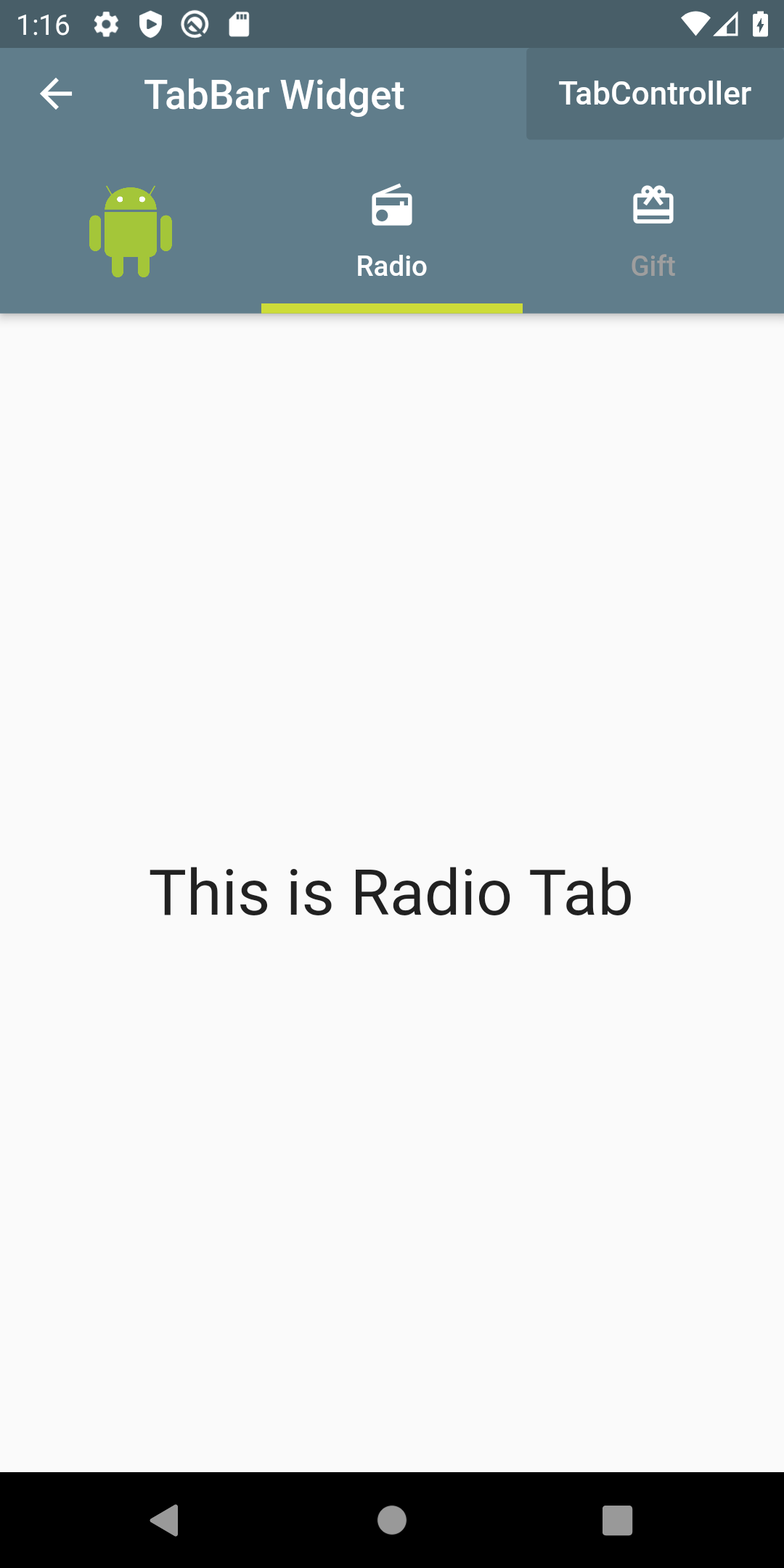Image resolution: width=784 pixels, height=1568 pixels.
Task: Switch to the Android robot tab
Action: tap(131, 232)
